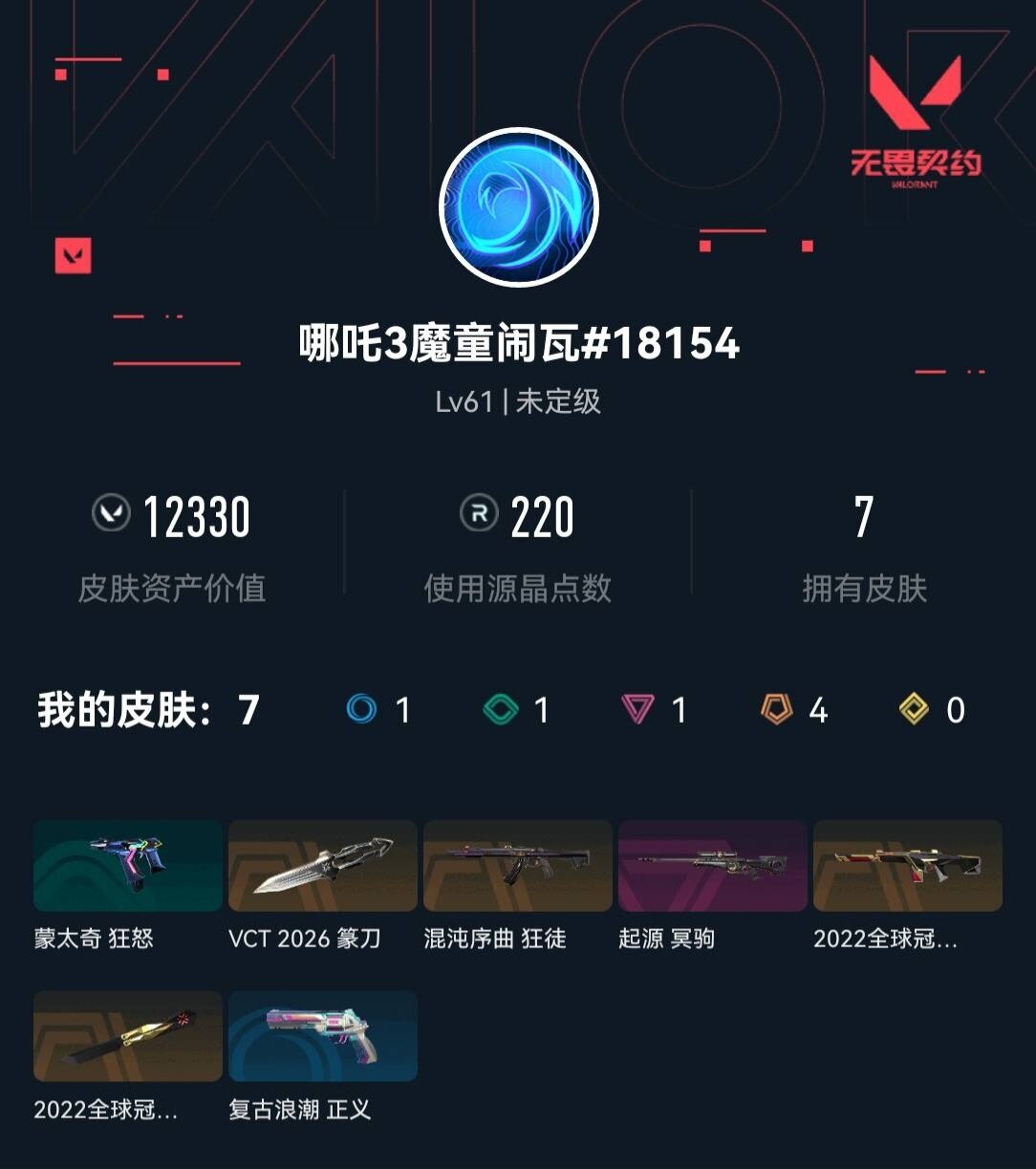The image size is (1036, 1169).
Task: Select the gold rarity tier icon showing 0
Action: pos(913,710)
